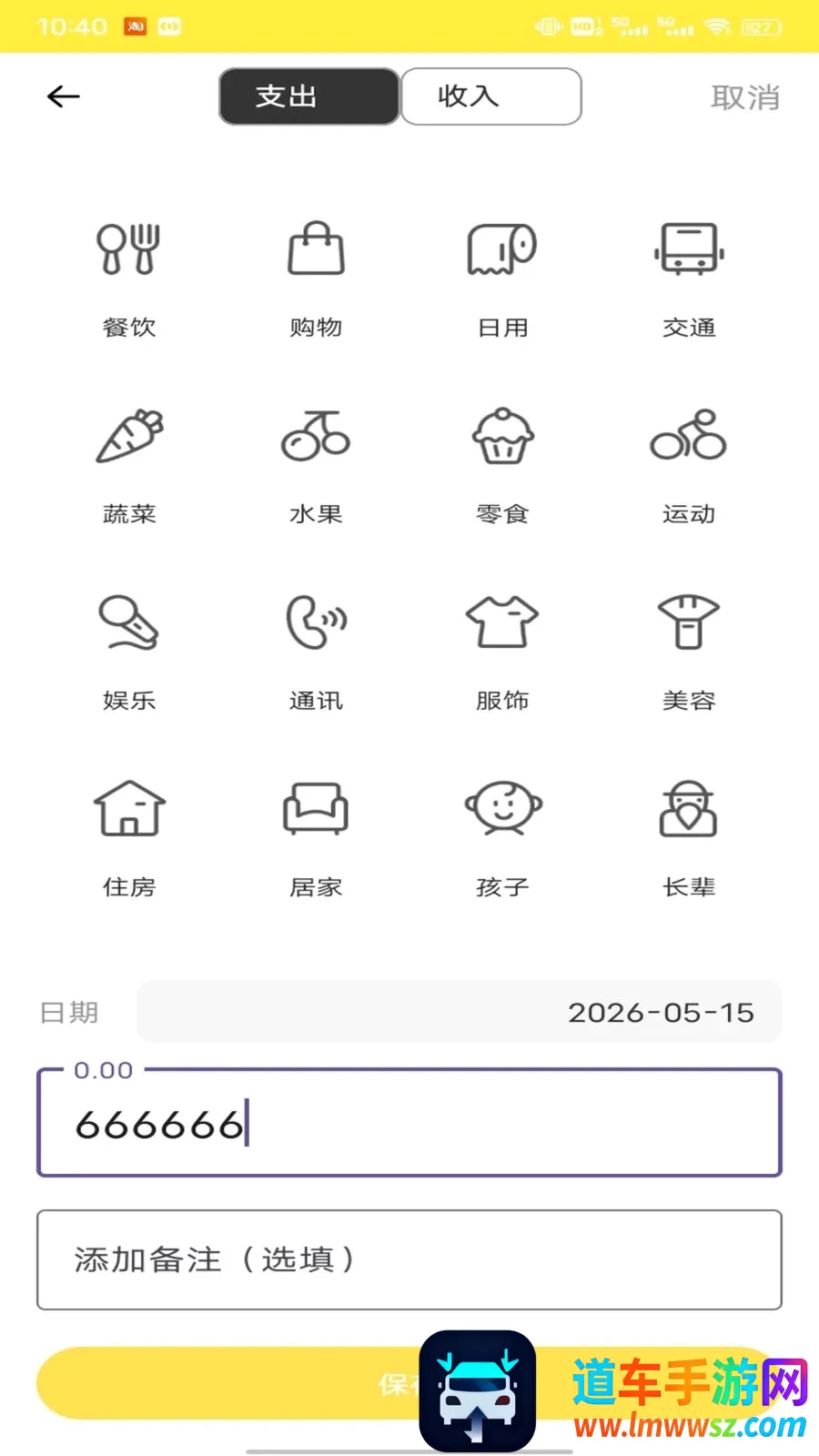Select the 运动 category

point(689,466)
